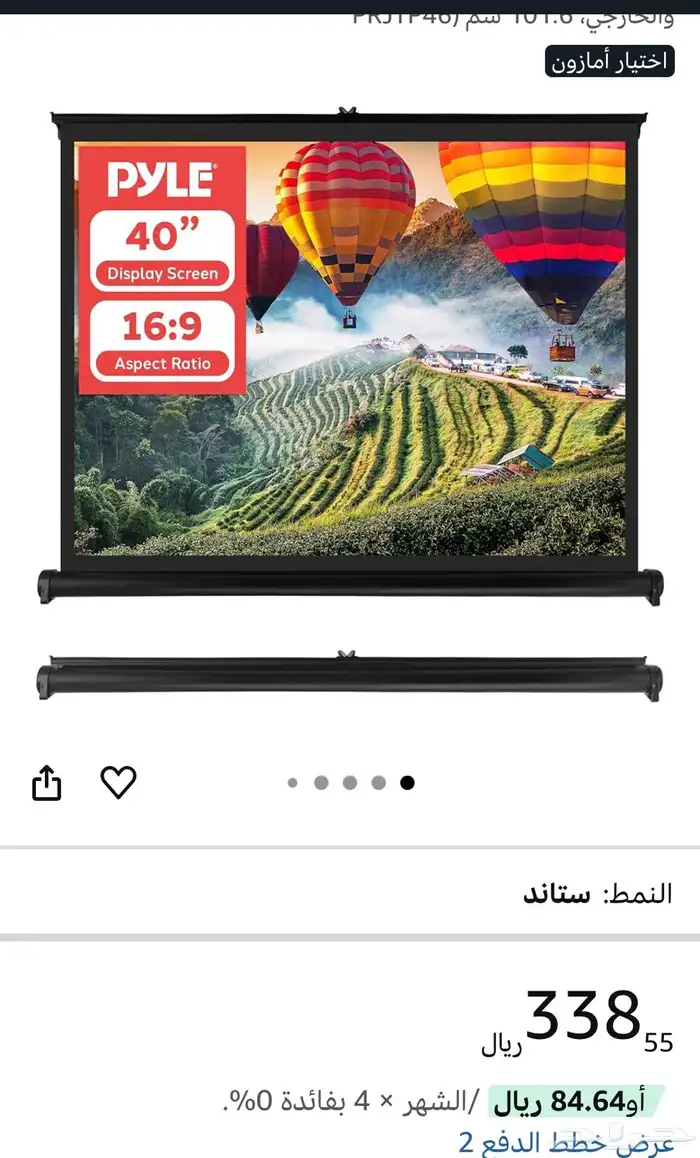Tap the Amazon's Choice badge
The image size is (700, 1158).
[609, 61]
